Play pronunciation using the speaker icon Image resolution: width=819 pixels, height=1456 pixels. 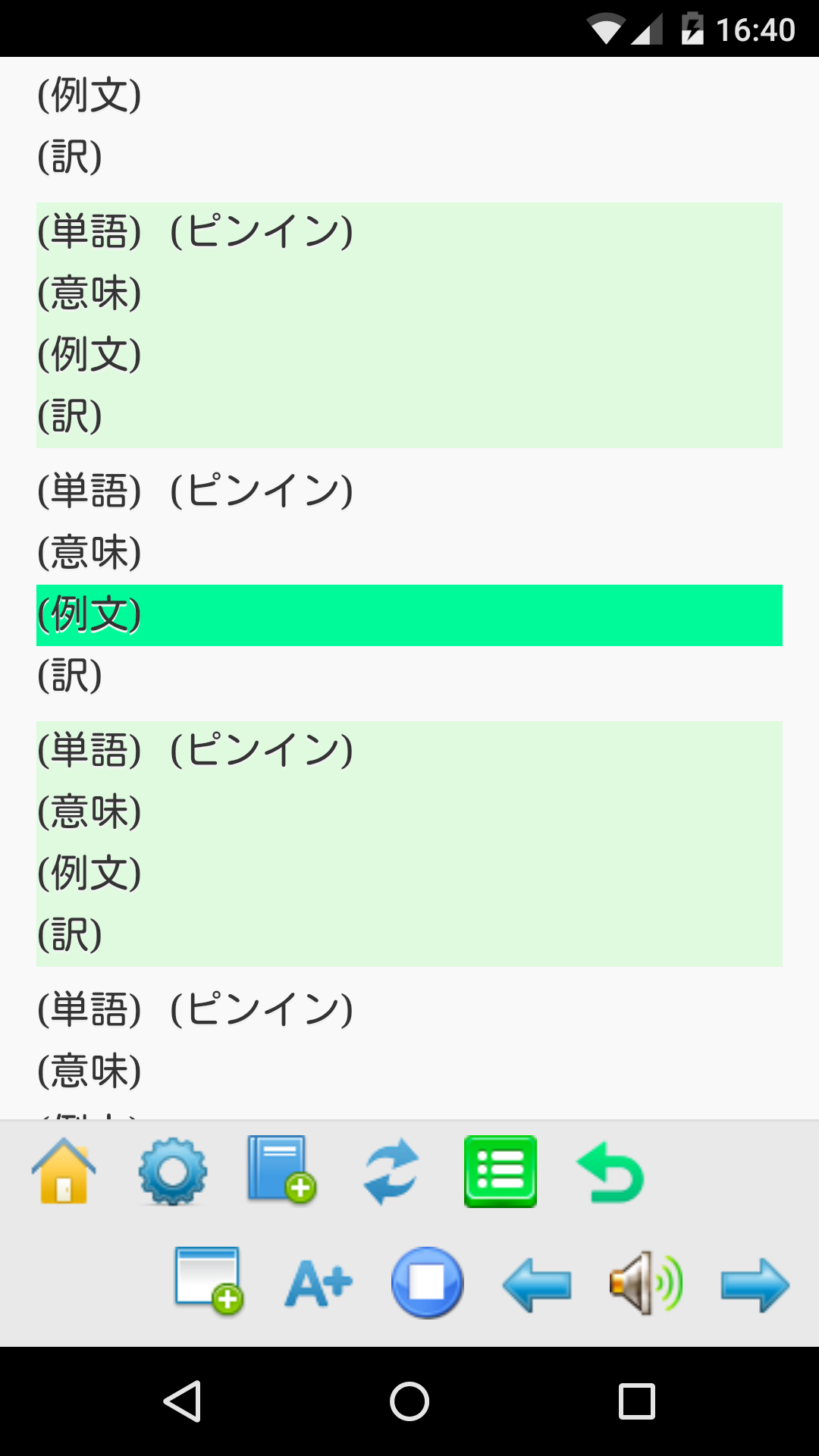[x=644, y=1282]
